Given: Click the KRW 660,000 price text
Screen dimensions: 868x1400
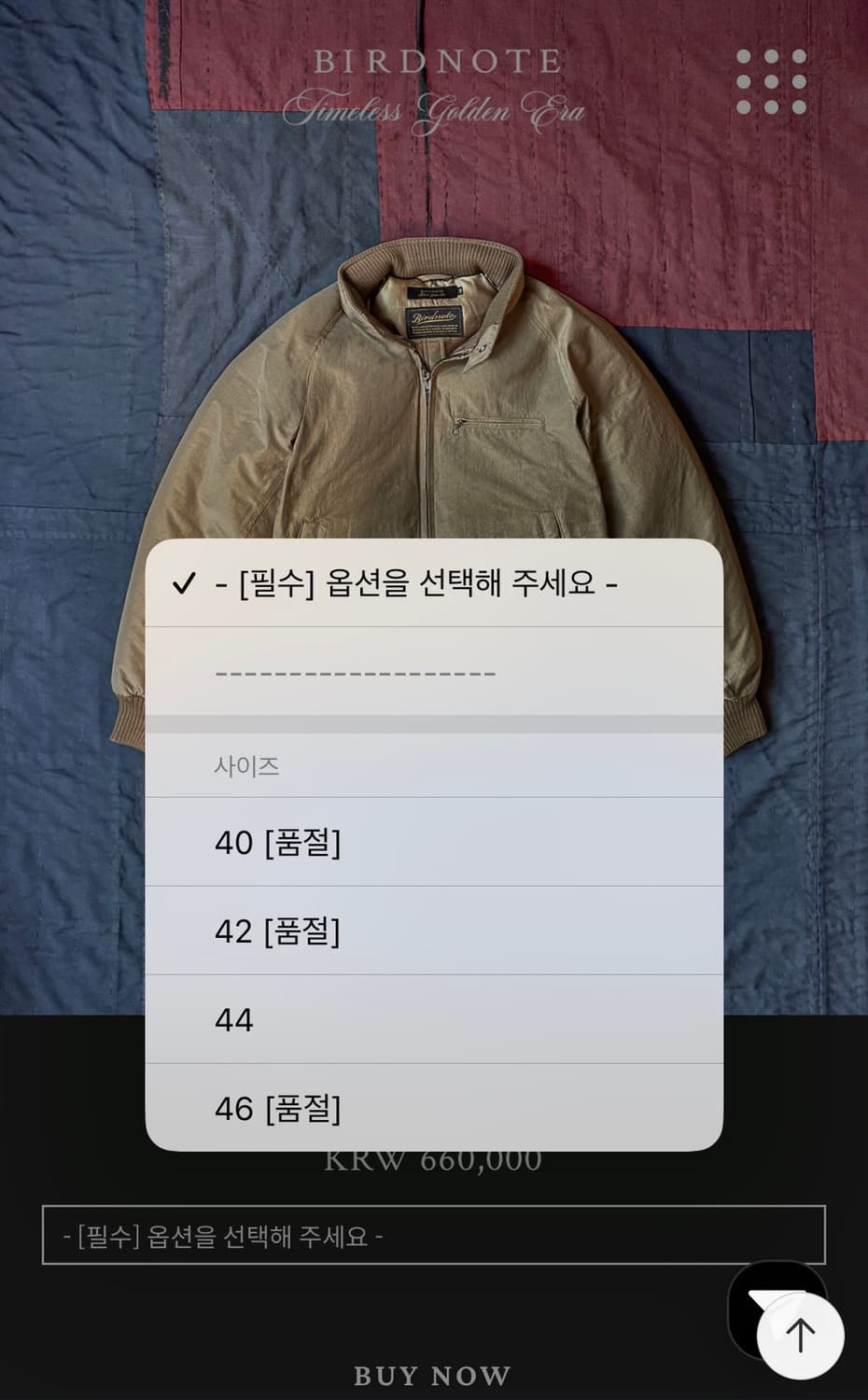Looking at the screenshot, I should 434,1160.
